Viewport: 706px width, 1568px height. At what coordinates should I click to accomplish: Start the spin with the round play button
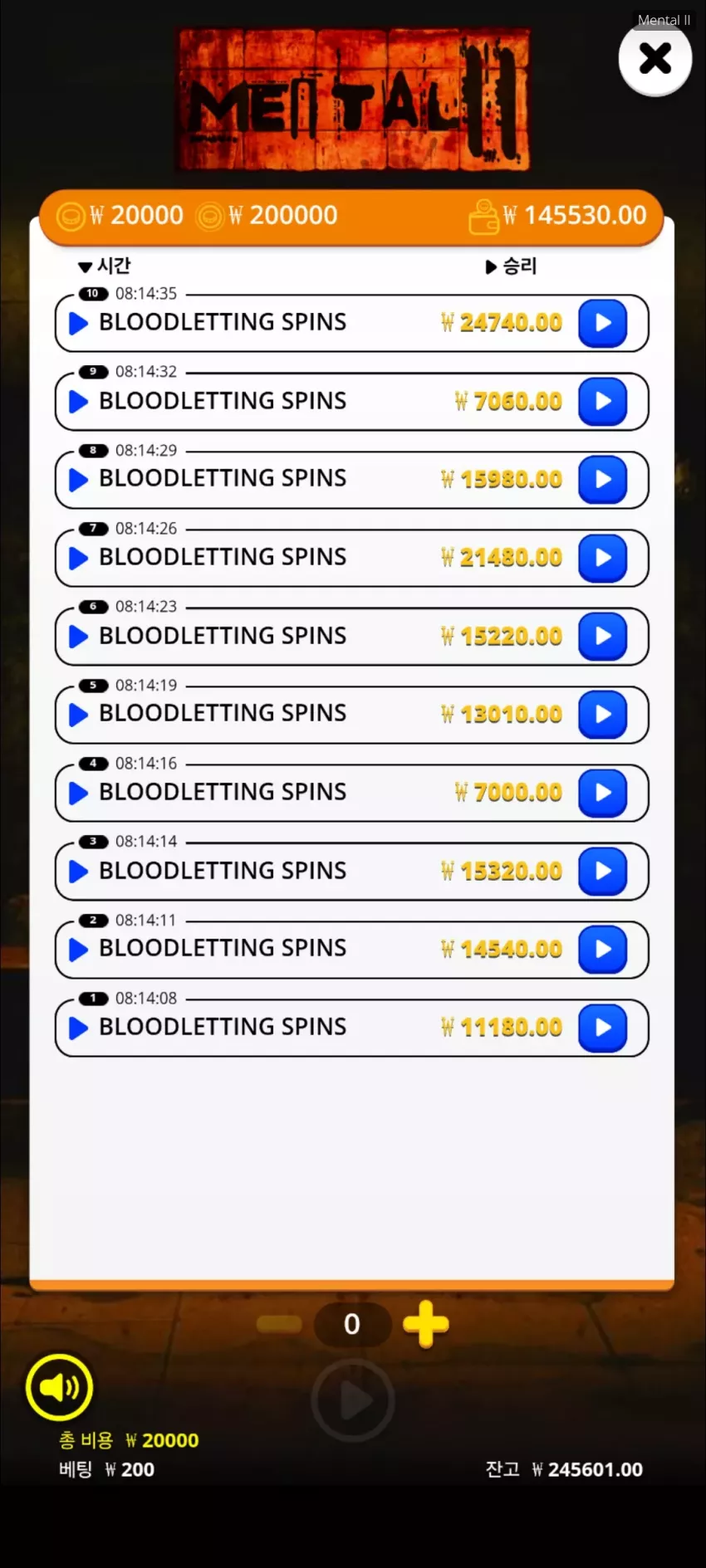tap(353, 1400)
